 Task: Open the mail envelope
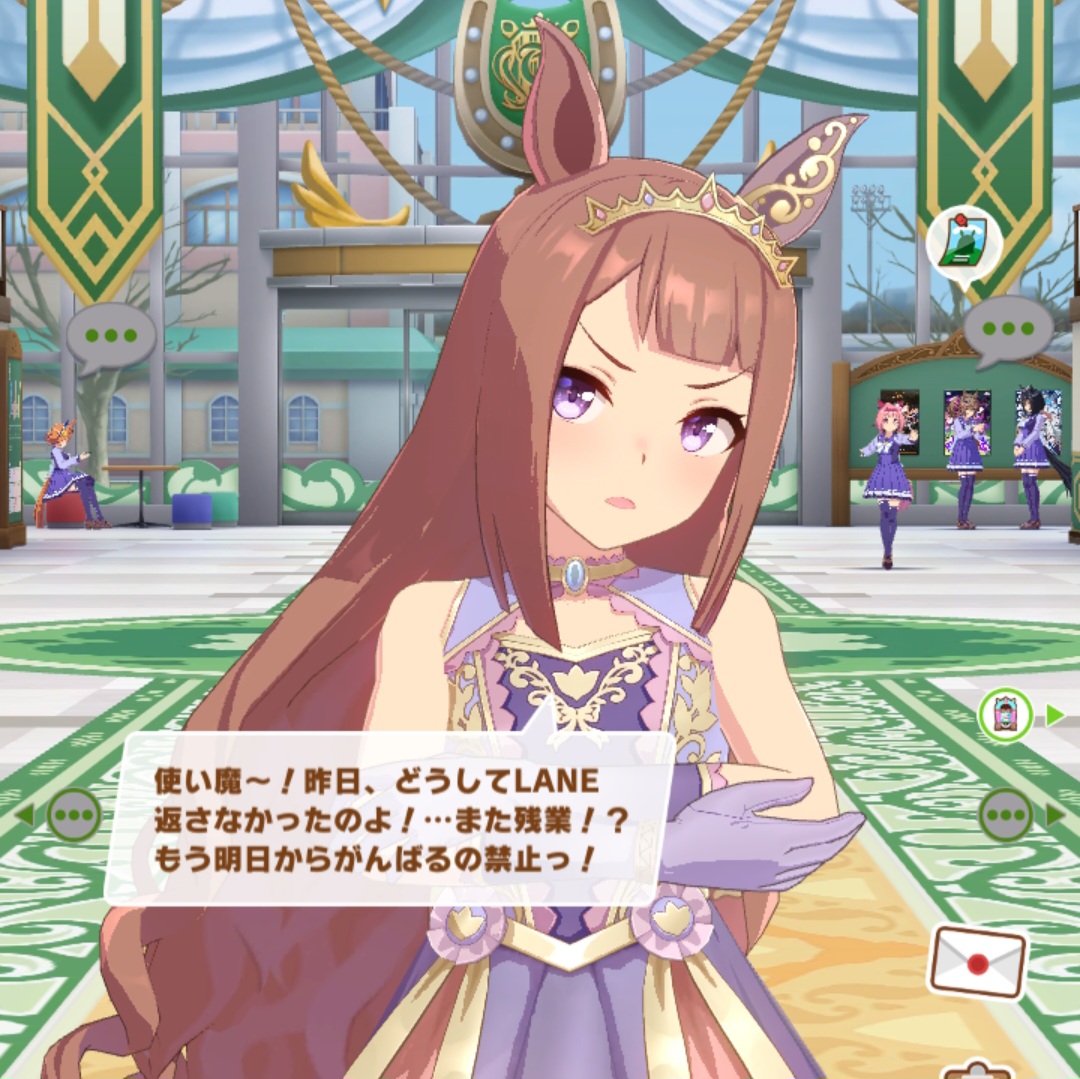pos(977,961)
